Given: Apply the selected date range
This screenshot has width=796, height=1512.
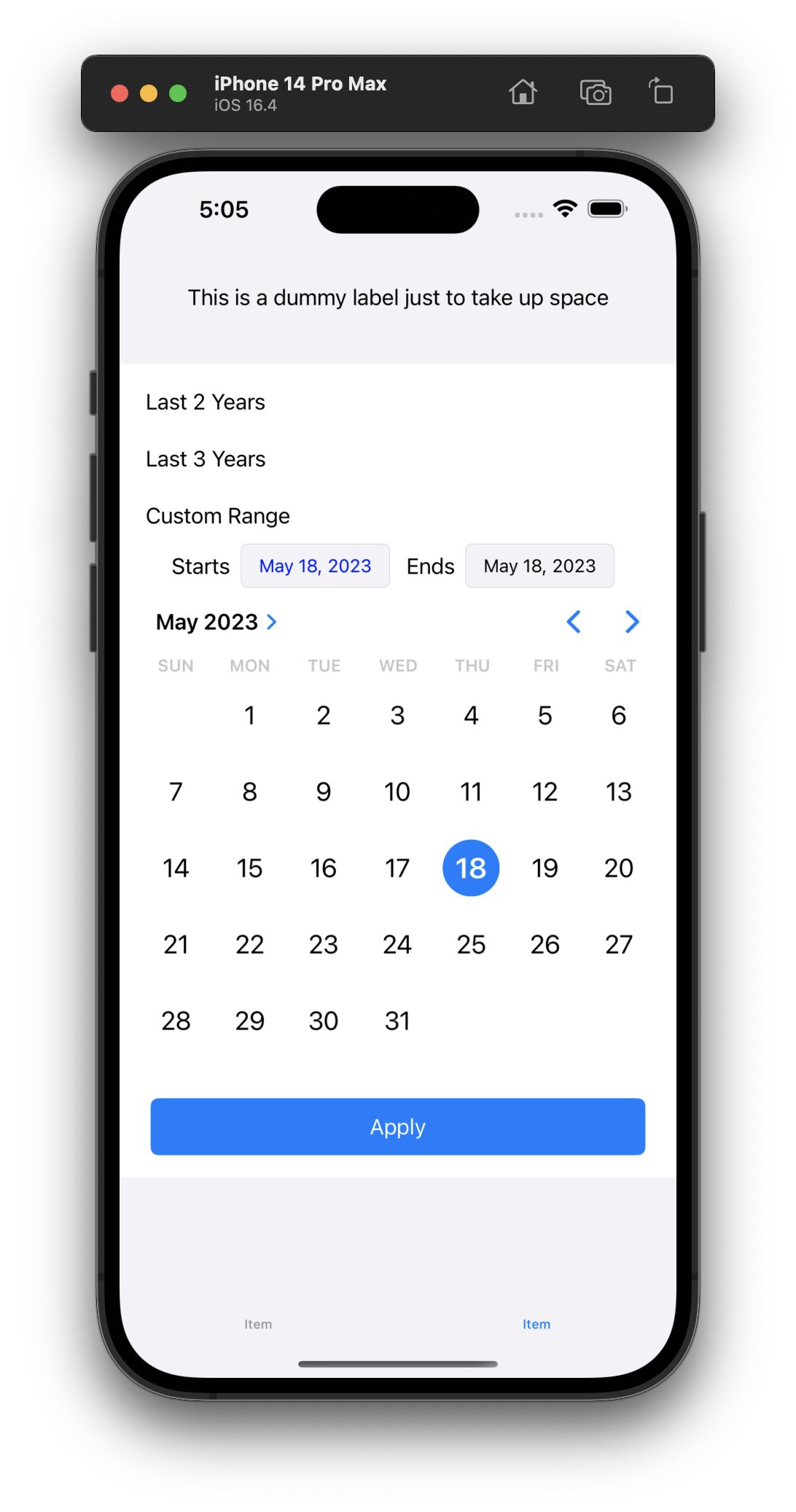Looking at the screenshot, I should [398, 1127].
